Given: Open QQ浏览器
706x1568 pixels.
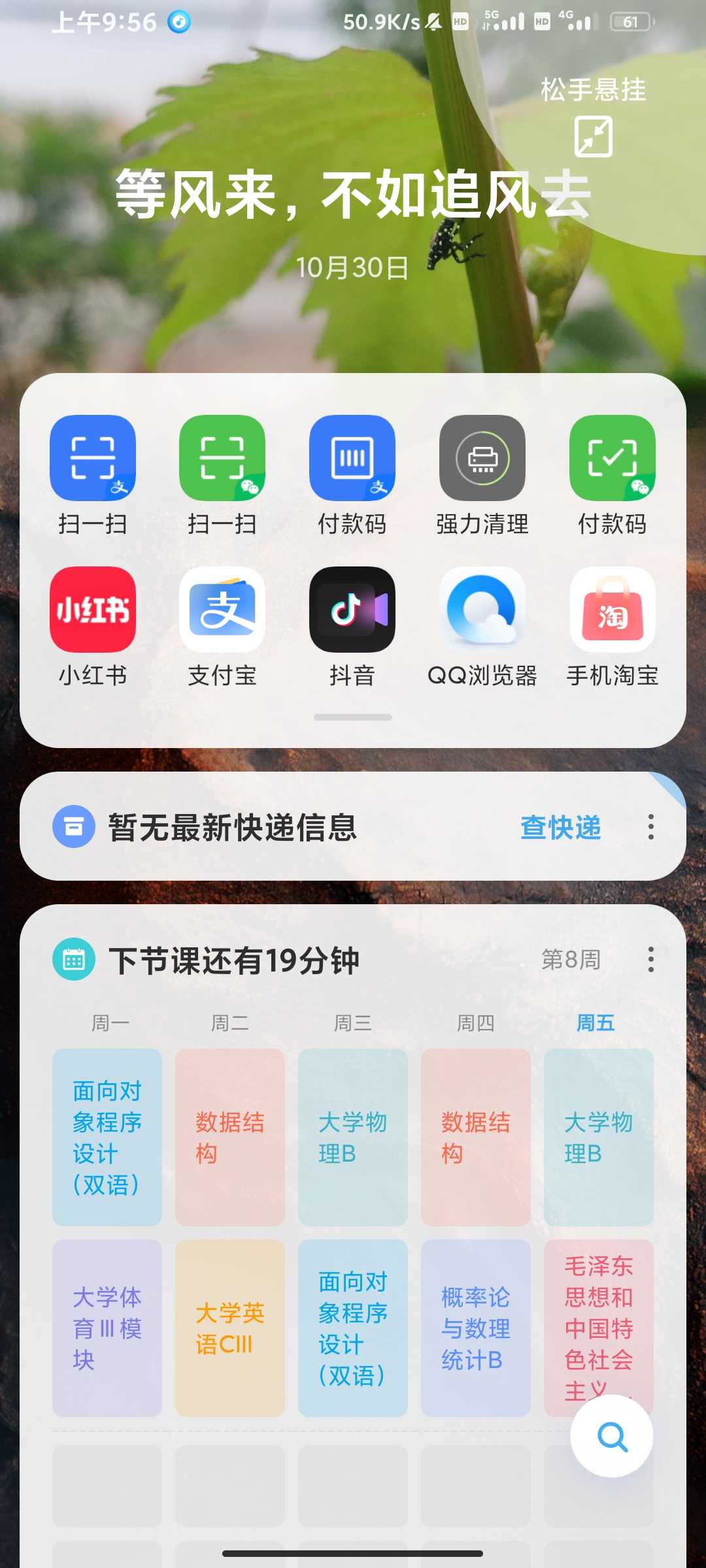Looking at the screenshot, I should [482, 610].
